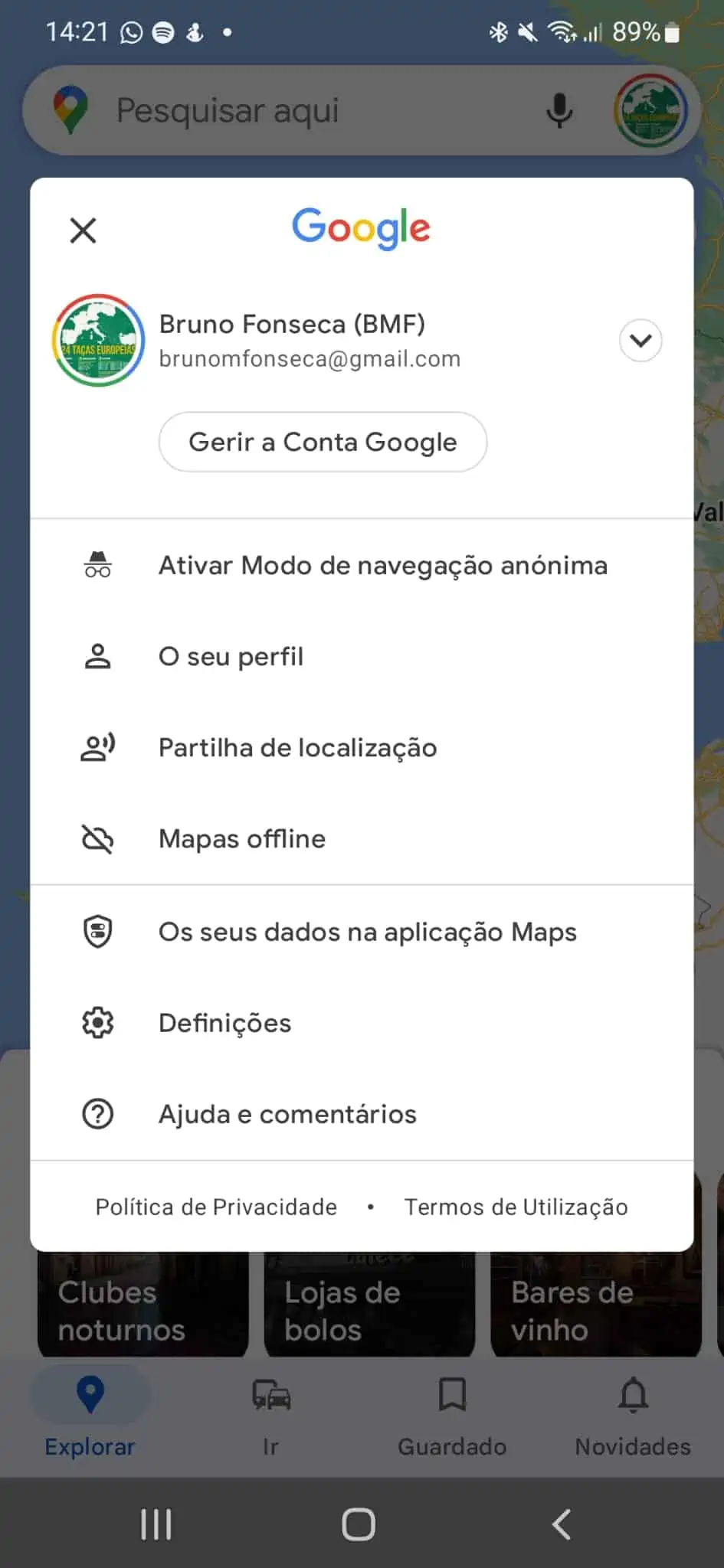This screenshot has height=1568, width=724.
Task: Activate Modo de navegação anónima
Action: tap(382, 564)
